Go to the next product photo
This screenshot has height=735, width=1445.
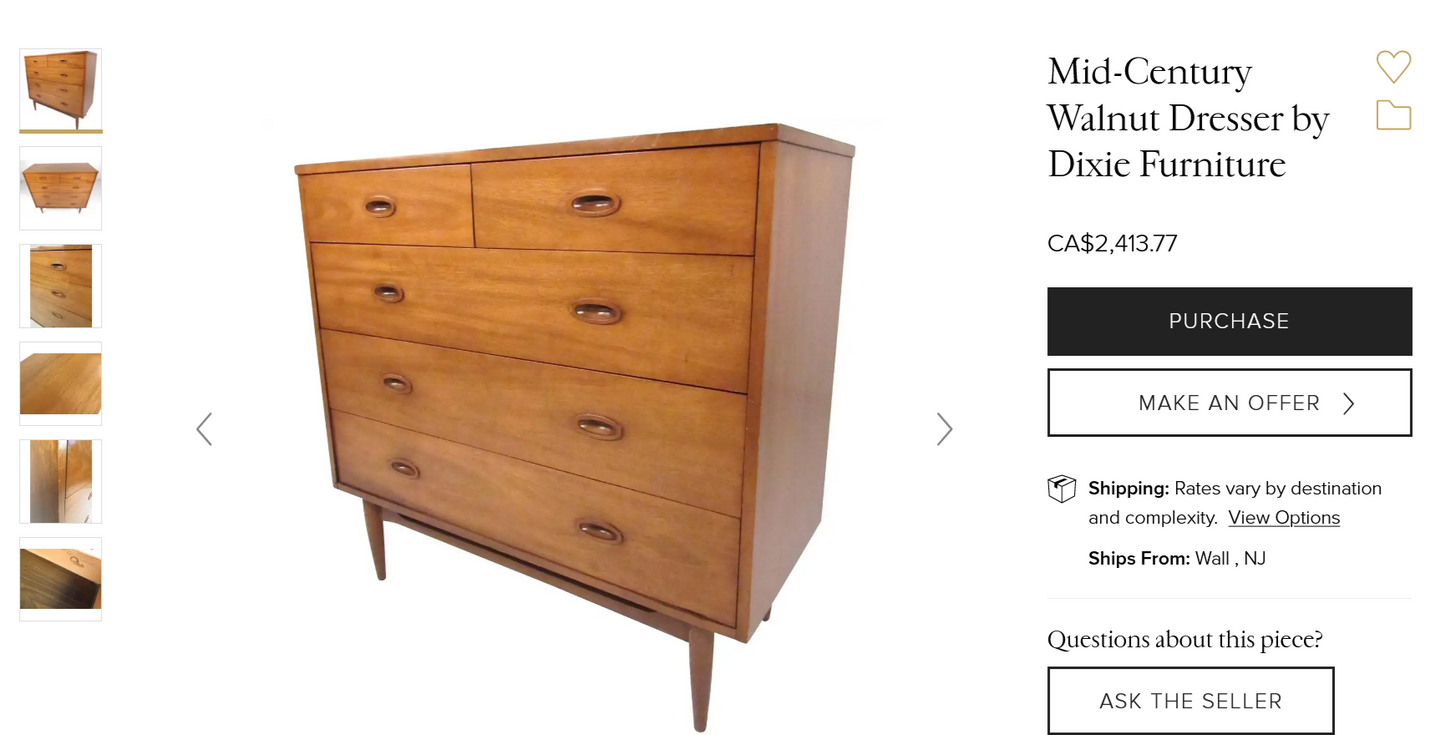(944, 429)
